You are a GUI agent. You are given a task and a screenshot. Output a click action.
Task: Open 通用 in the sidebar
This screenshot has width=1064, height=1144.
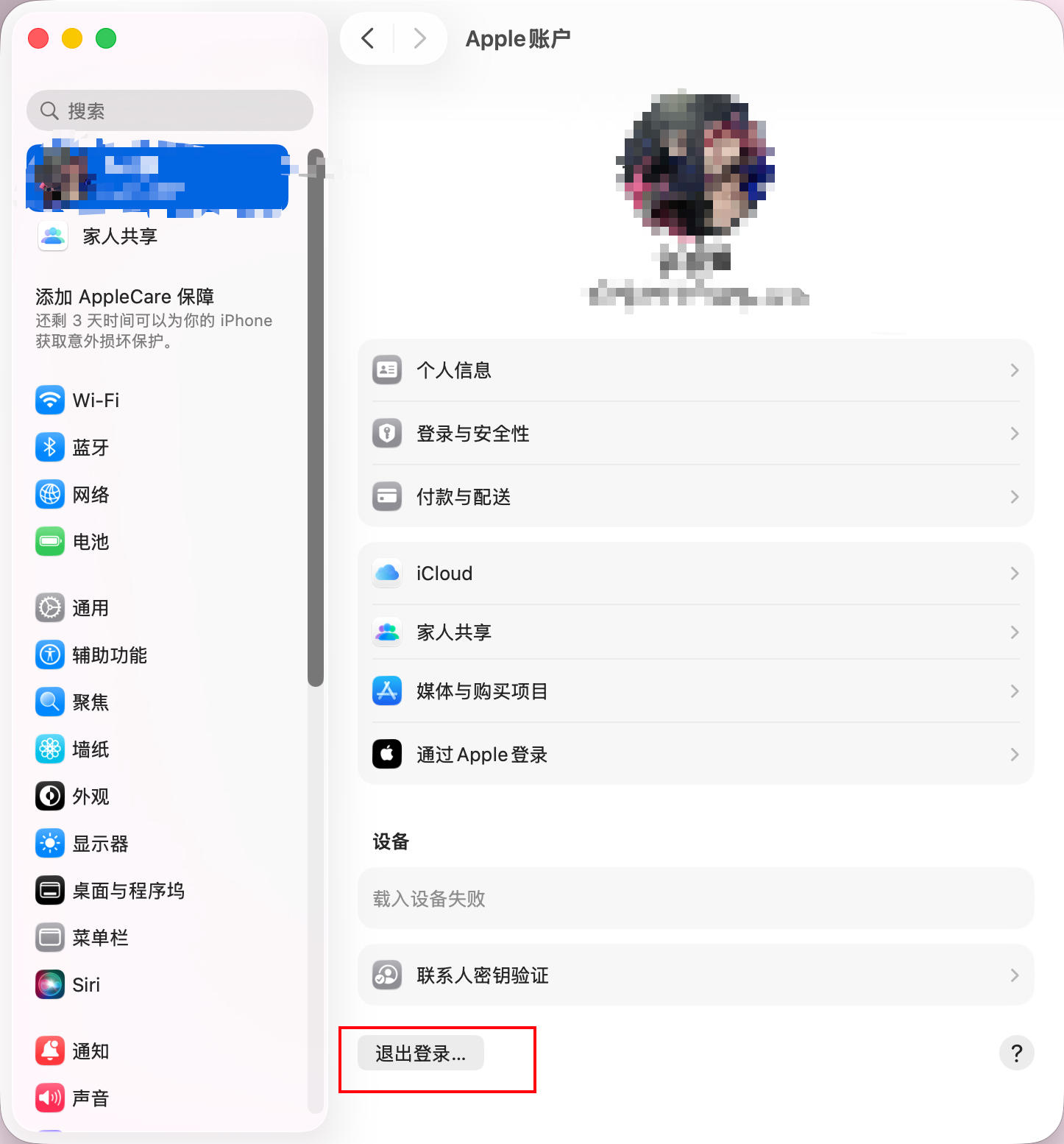tap(90, 608)
